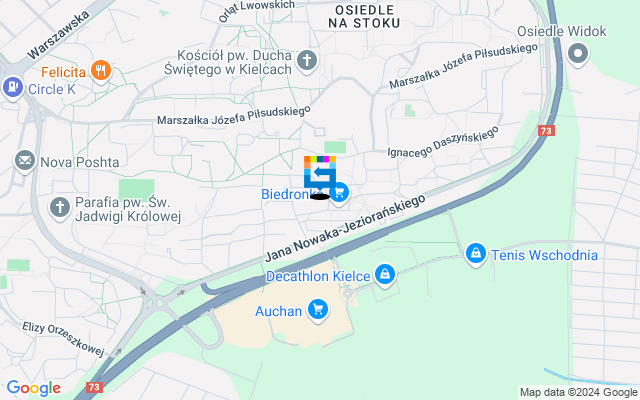Select the Decathlon Kielce marker

point(384,275)
